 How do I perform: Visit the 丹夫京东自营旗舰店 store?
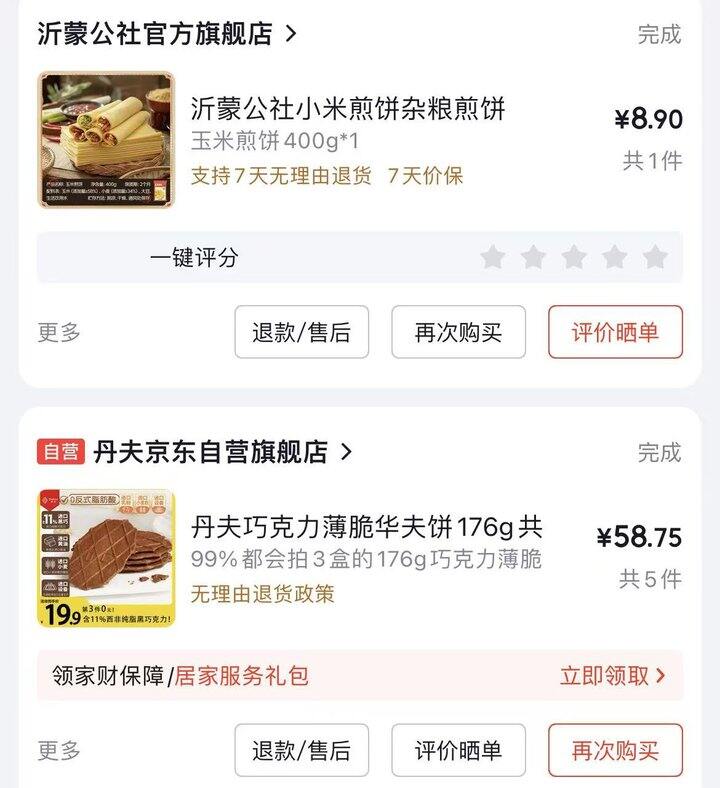coord(222,452)
